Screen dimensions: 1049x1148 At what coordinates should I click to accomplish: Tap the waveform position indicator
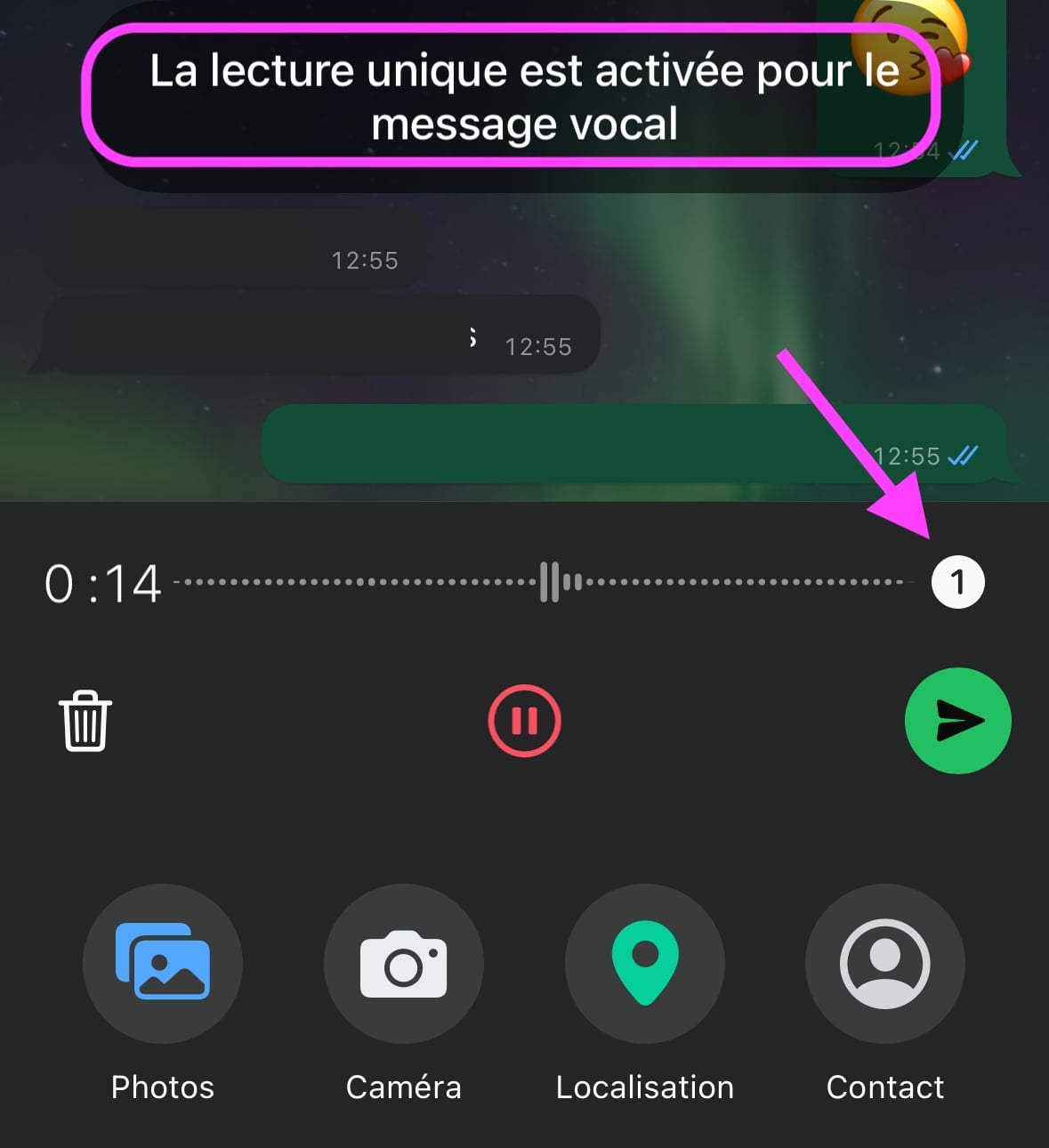pyautogui.click(x=559, y=581)
